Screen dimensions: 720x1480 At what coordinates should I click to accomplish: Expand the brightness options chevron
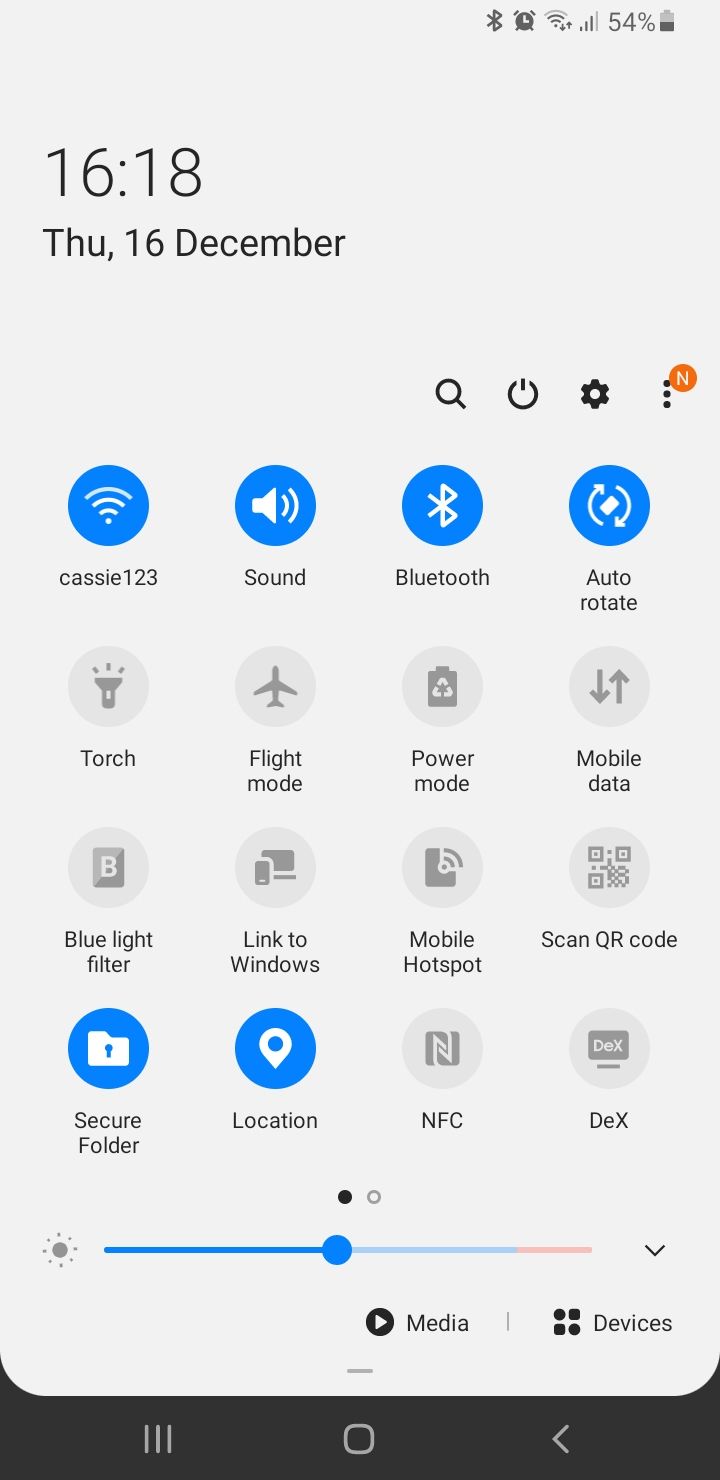[654, 1250]
